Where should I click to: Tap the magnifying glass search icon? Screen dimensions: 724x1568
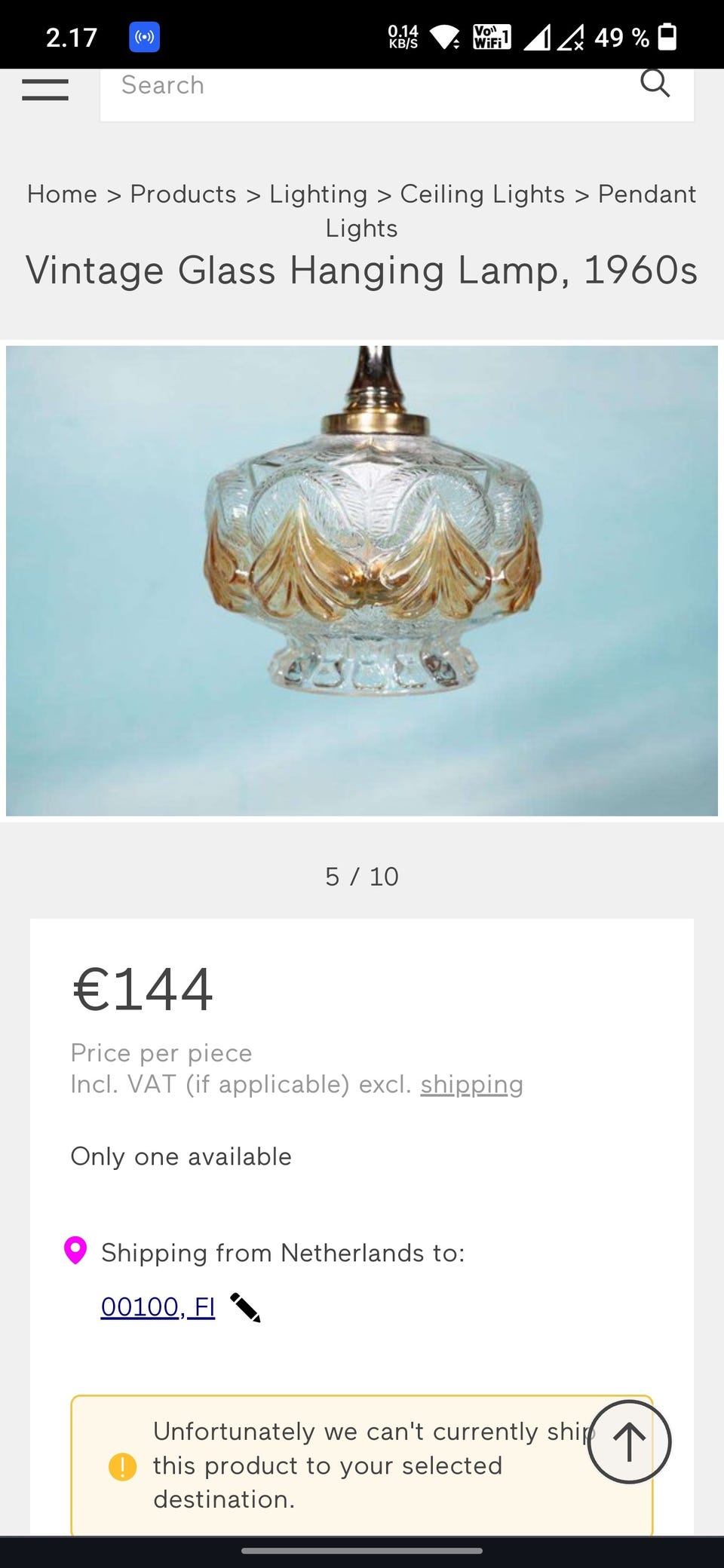(655, 84)
